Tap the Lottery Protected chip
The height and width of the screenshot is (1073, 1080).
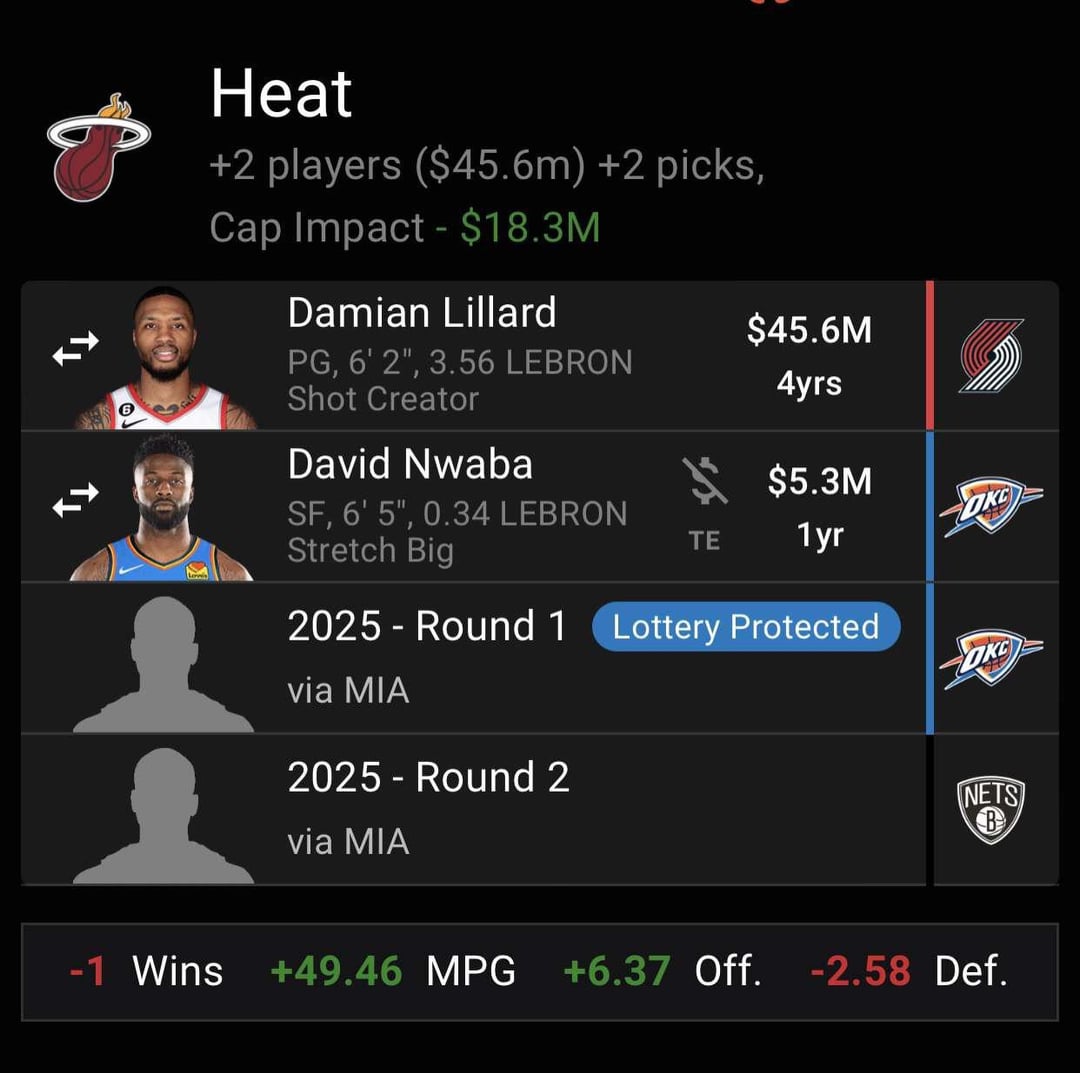745,627
